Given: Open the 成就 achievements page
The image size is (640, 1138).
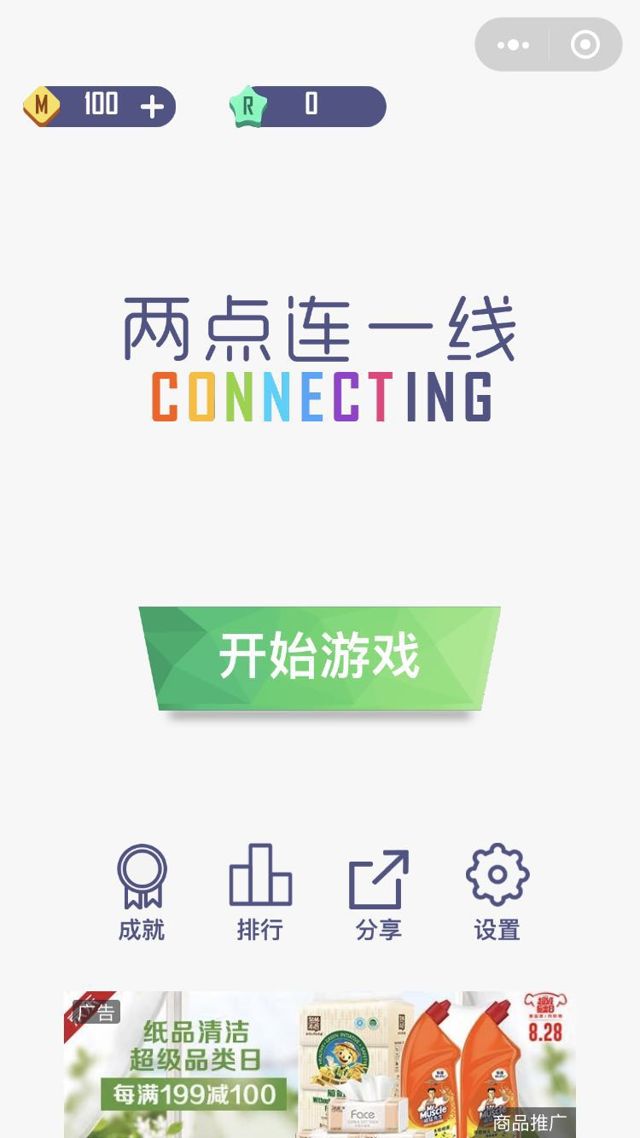Looking at the screenshot, I should coord(141,892).
